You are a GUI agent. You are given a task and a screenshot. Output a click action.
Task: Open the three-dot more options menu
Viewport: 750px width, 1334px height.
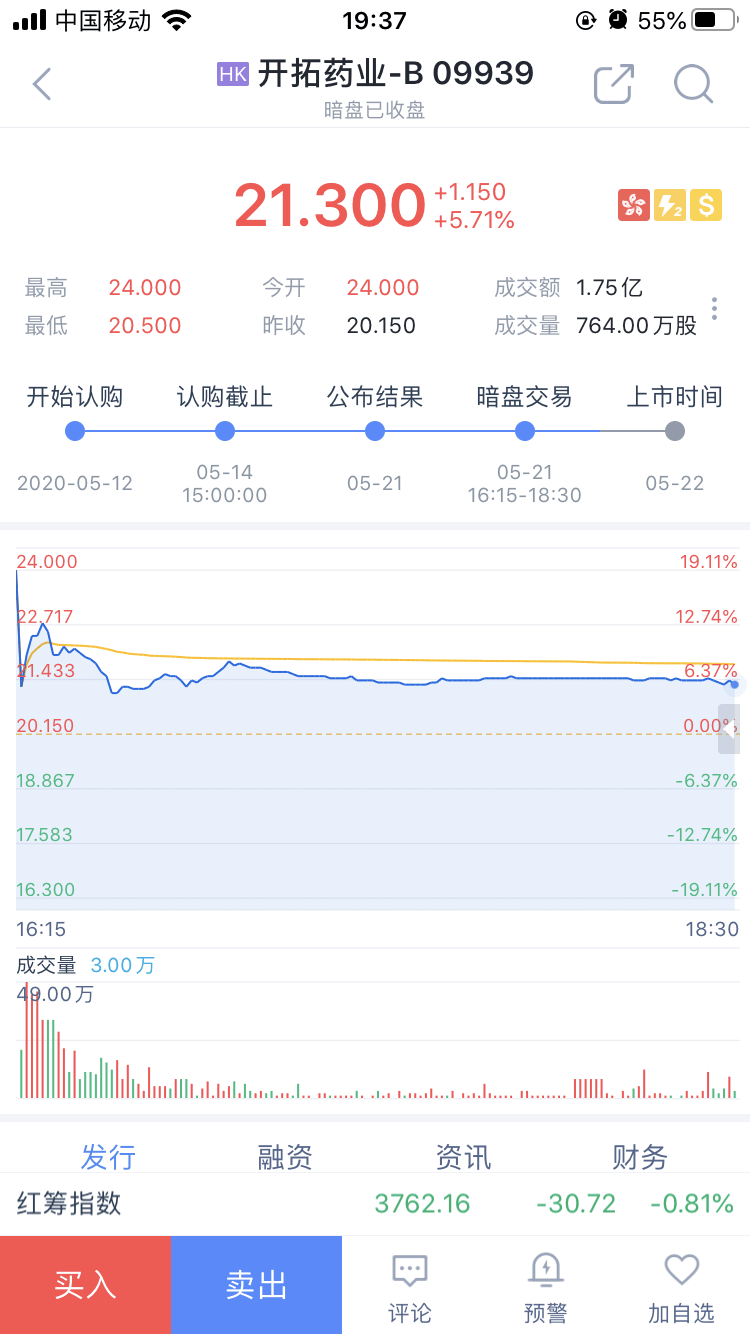[x=714, y=308]
